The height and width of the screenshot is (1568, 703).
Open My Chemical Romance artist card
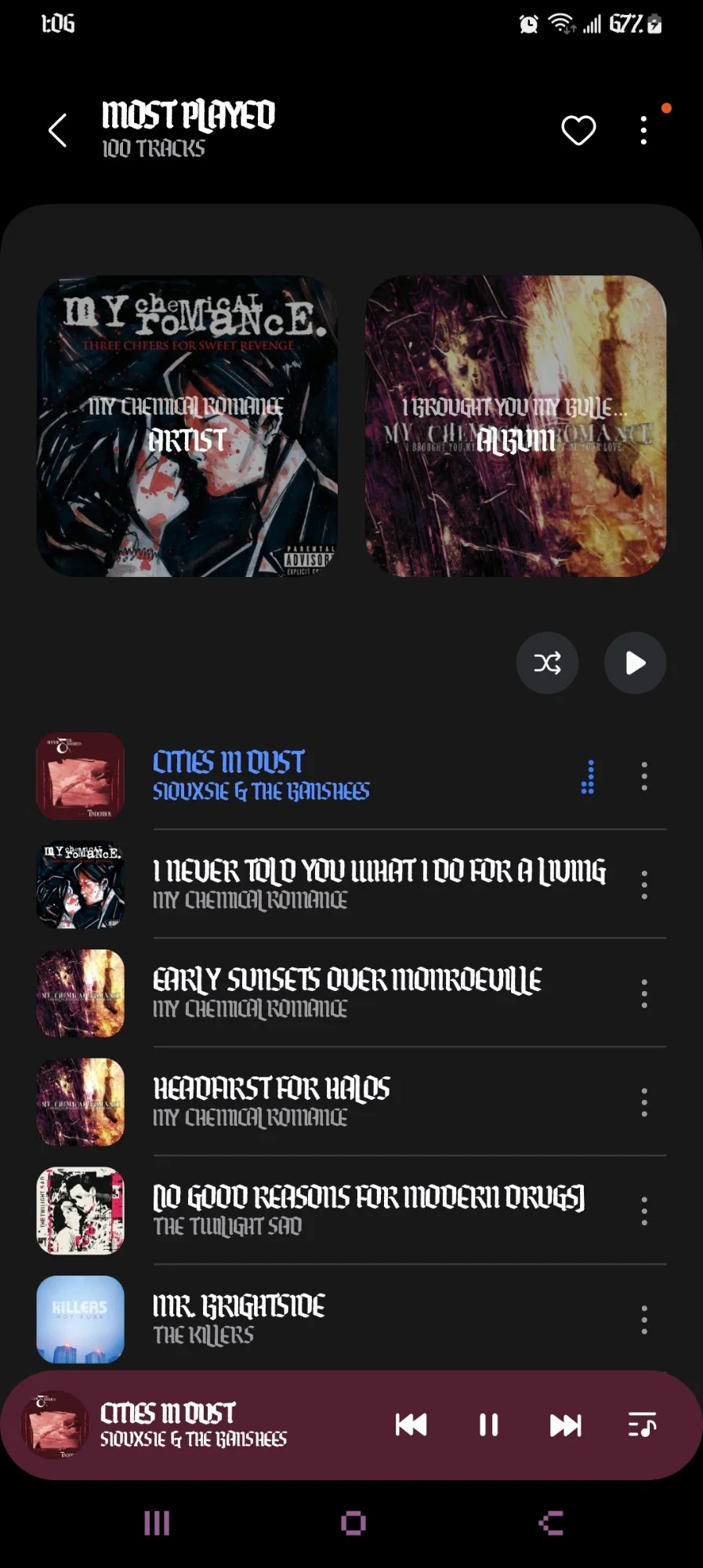click(187, 426)
